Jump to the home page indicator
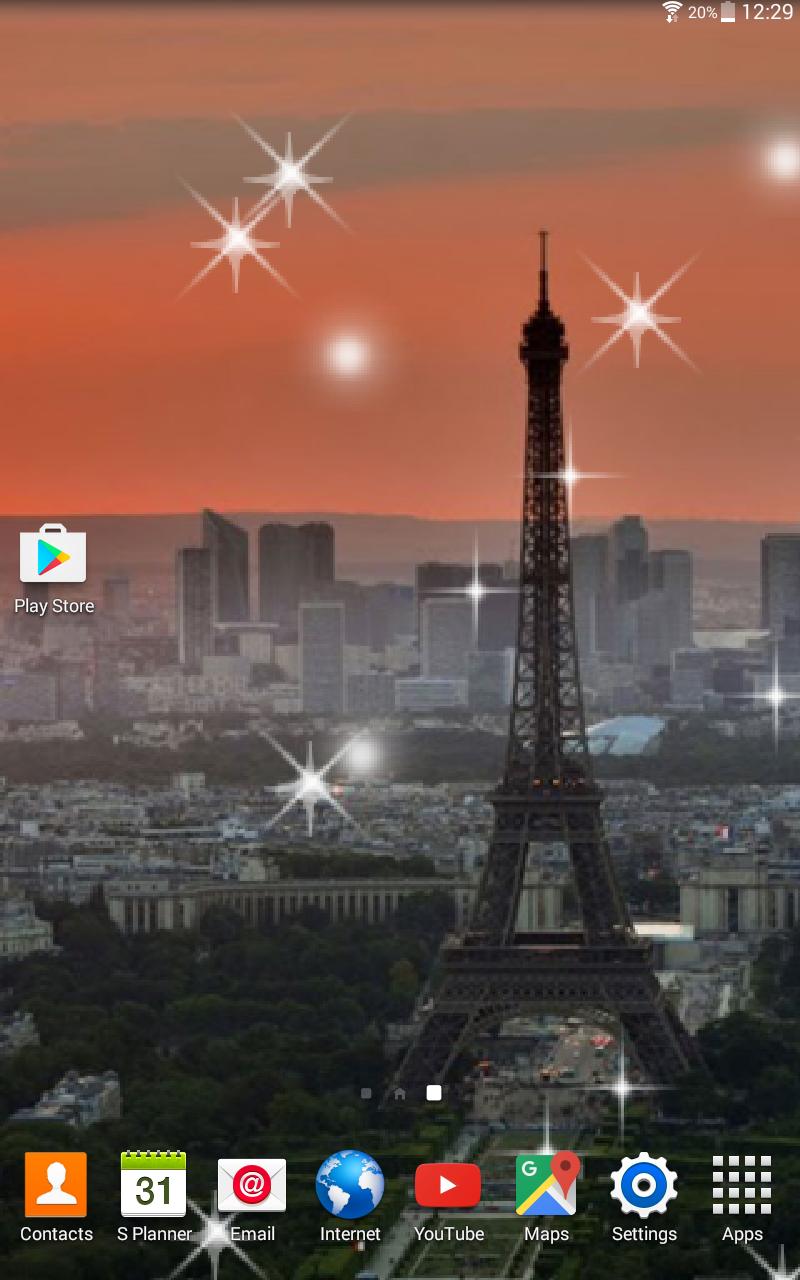This screenshot has width=800, height=1280. tap(400, 1094)
